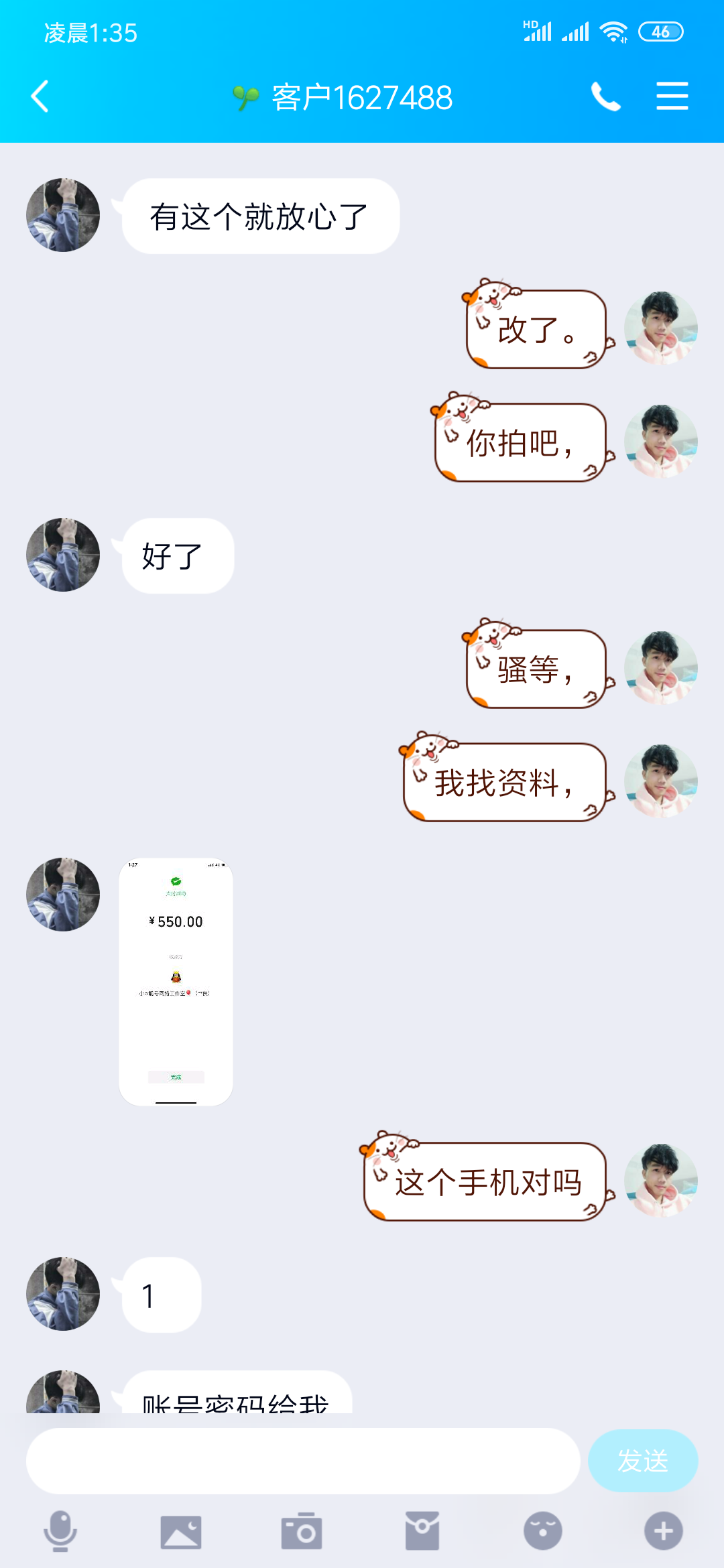
Task: Open the emoji sticker panel
Action: pos(543,1531)
